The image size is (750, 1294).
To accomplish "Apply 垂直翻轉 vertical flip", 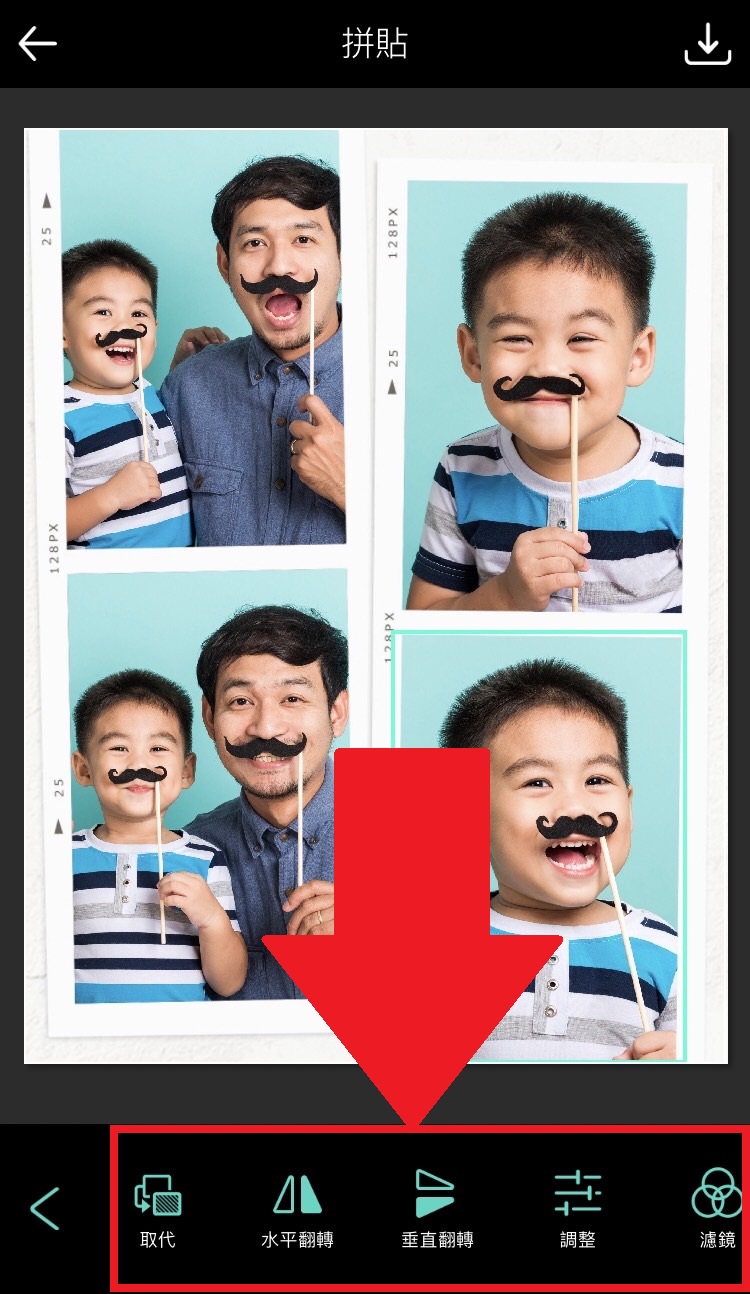I will 435,1208.
